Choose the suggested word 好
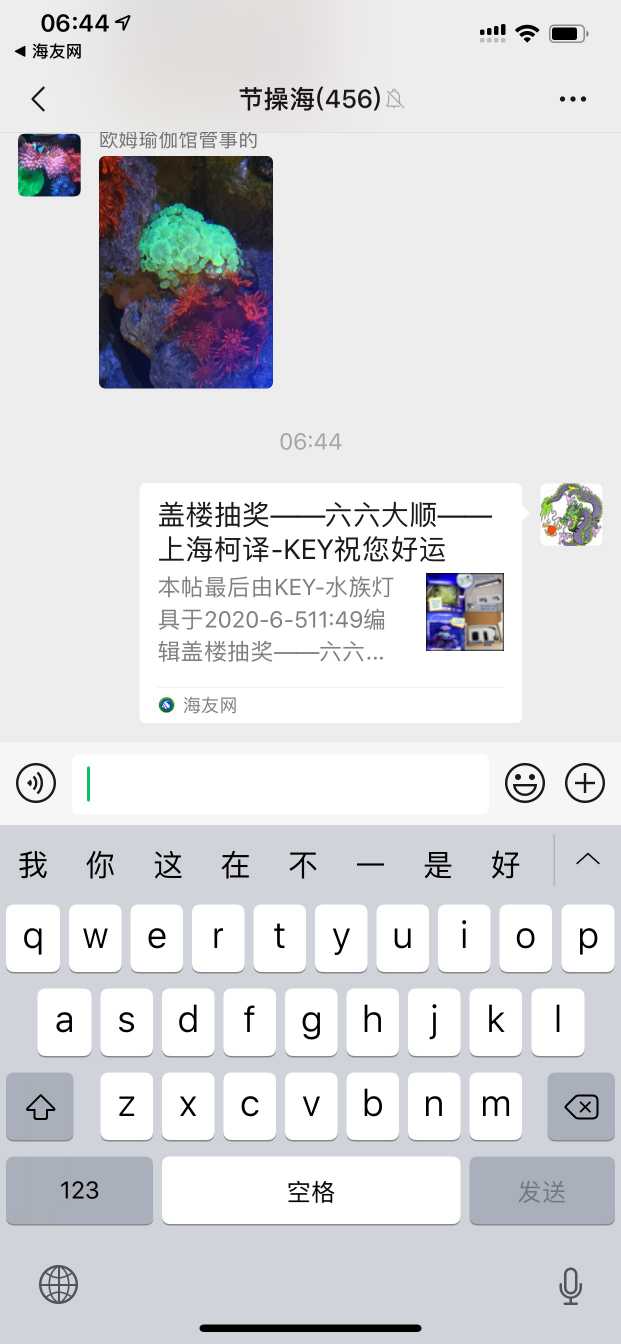 (x=506, y=864)
